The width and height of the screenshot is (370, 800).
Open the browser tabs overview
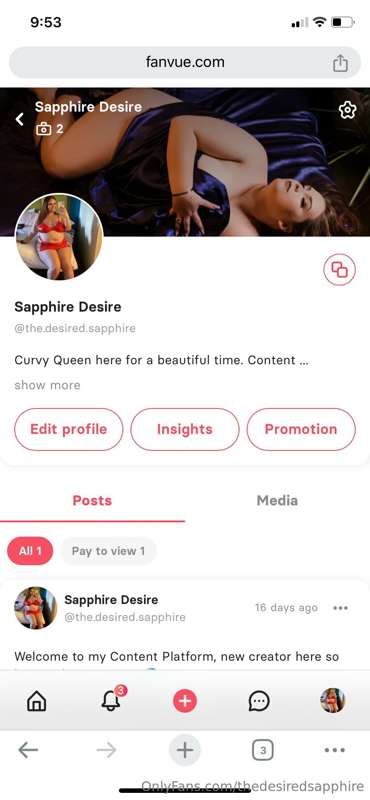(x=263, y=750)
